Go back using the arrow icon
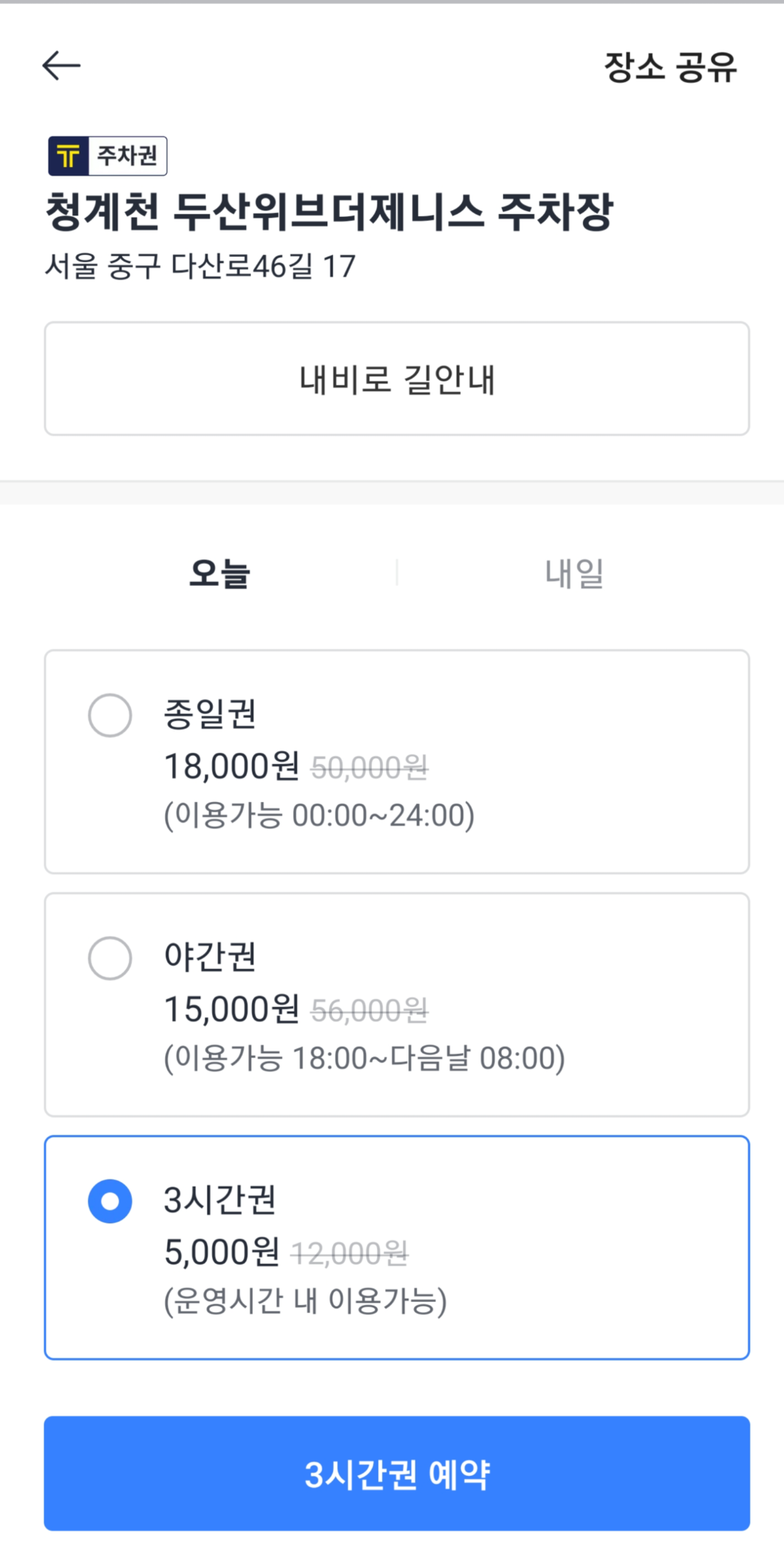The width and height of the screenshot is (784, 1561). pos(61,65)
